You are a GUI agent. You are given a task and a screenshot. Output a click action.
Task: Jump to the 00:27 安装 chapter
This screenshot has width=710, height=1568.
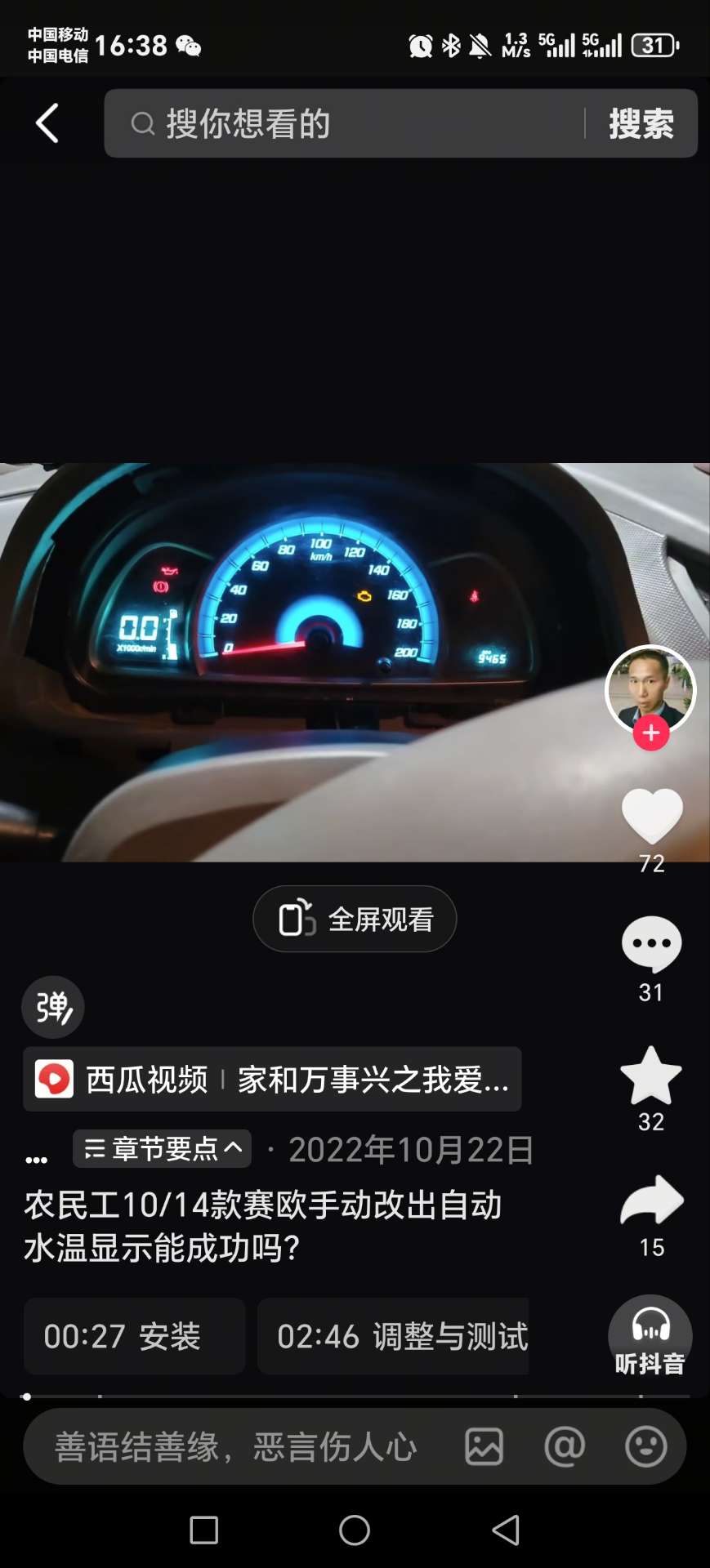pyautogui.click(x=134, y=1336)
